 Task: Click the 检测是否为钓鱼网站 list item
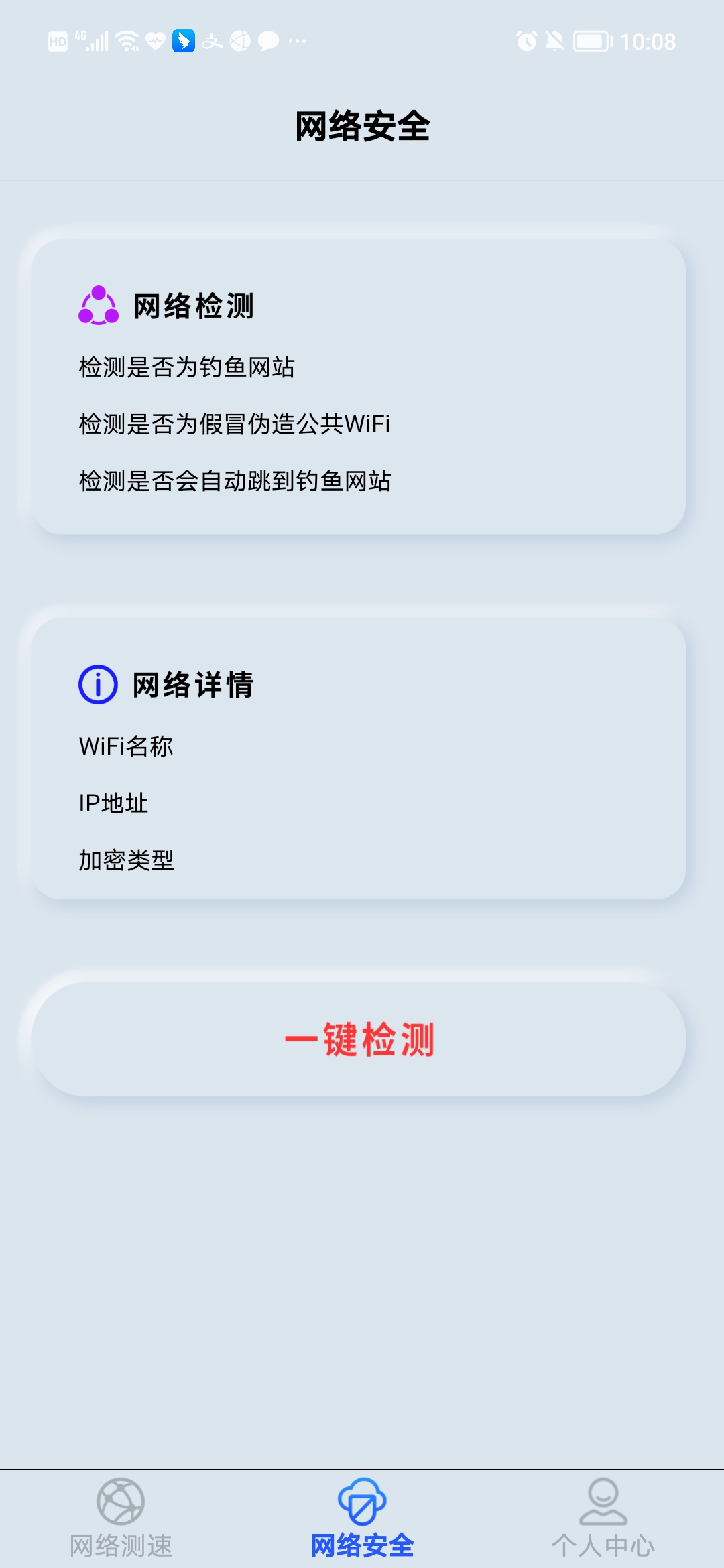tap(188, 367)
